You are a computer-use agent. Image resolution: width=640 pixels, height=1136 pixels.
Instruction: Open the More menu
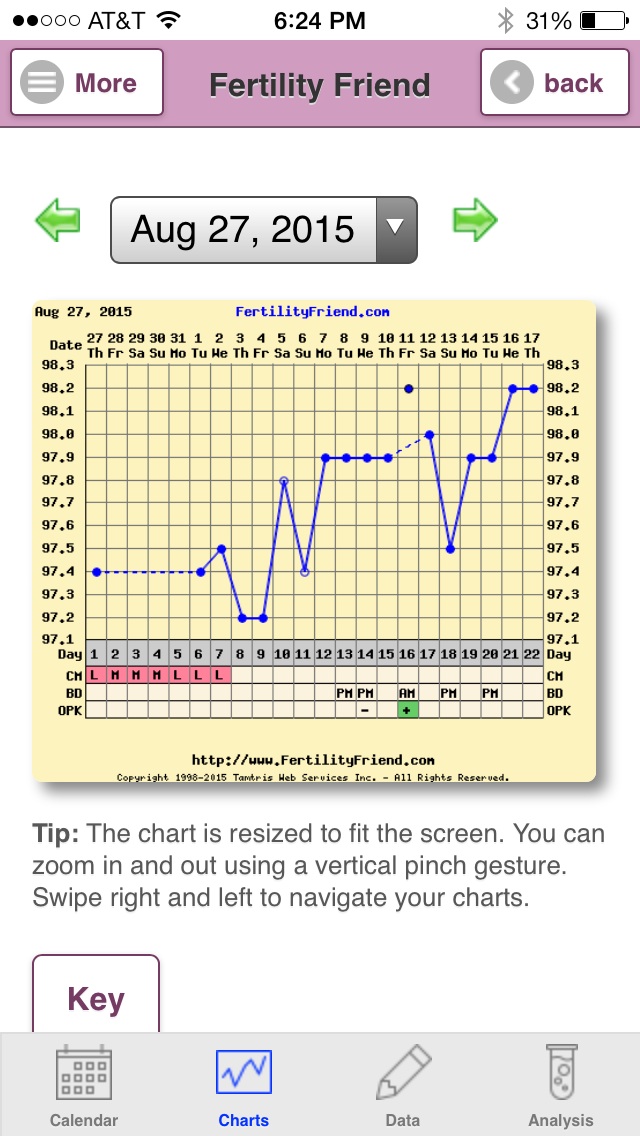tap(86, 83)
